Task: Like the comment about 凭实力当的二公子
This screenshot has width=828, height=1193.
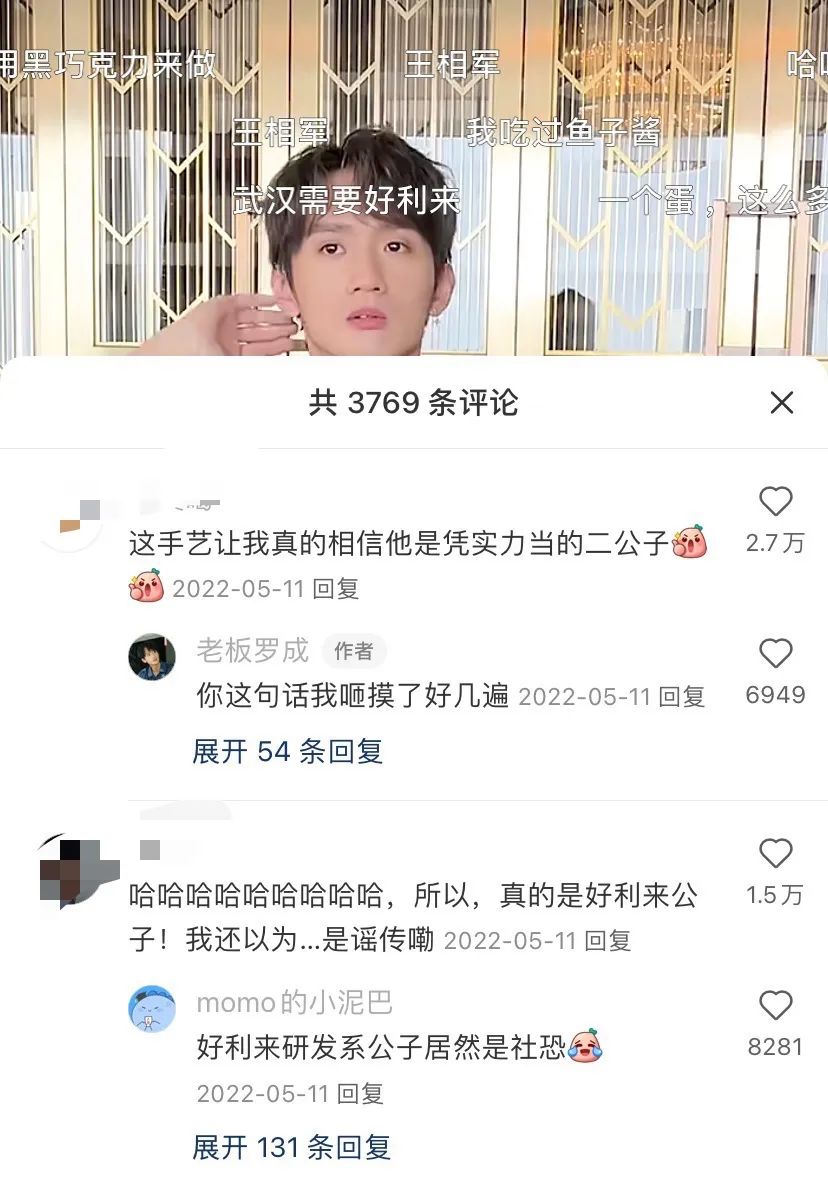Action: pyautogui.click(x=775, y=502)
